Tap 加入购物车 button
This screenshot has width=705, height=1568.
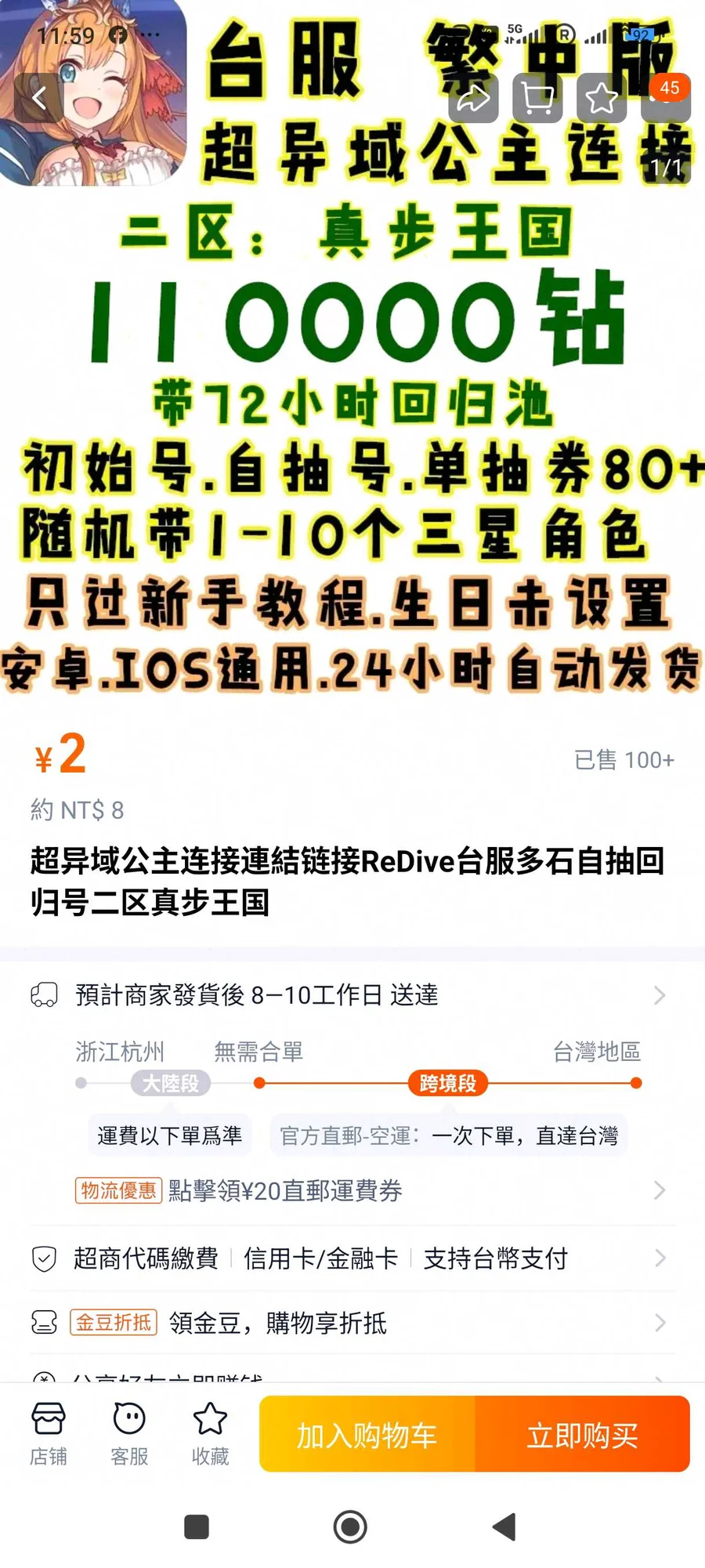point(367,1434)
